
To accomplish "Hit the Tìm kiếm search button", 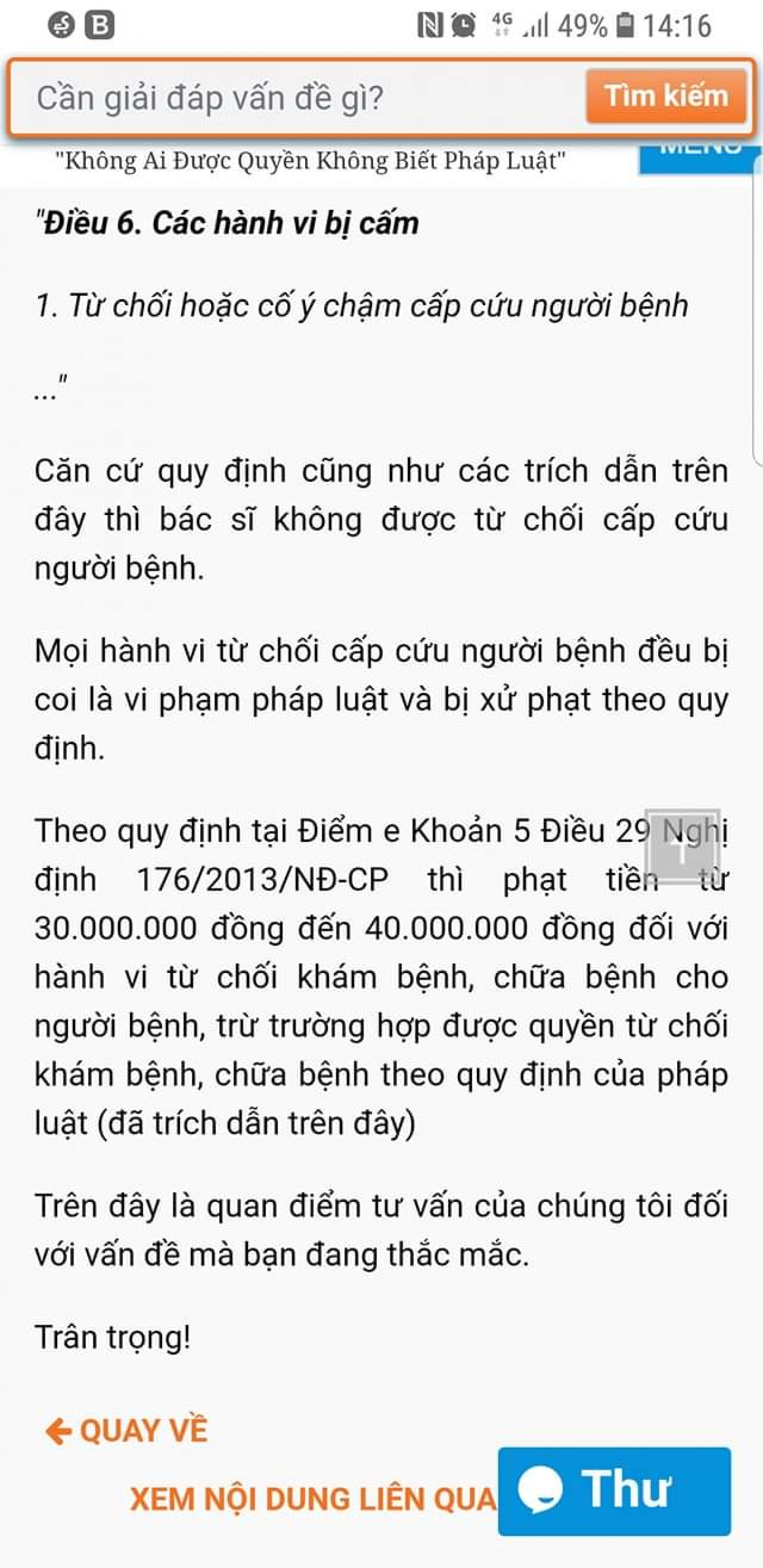I will [666, 96].
